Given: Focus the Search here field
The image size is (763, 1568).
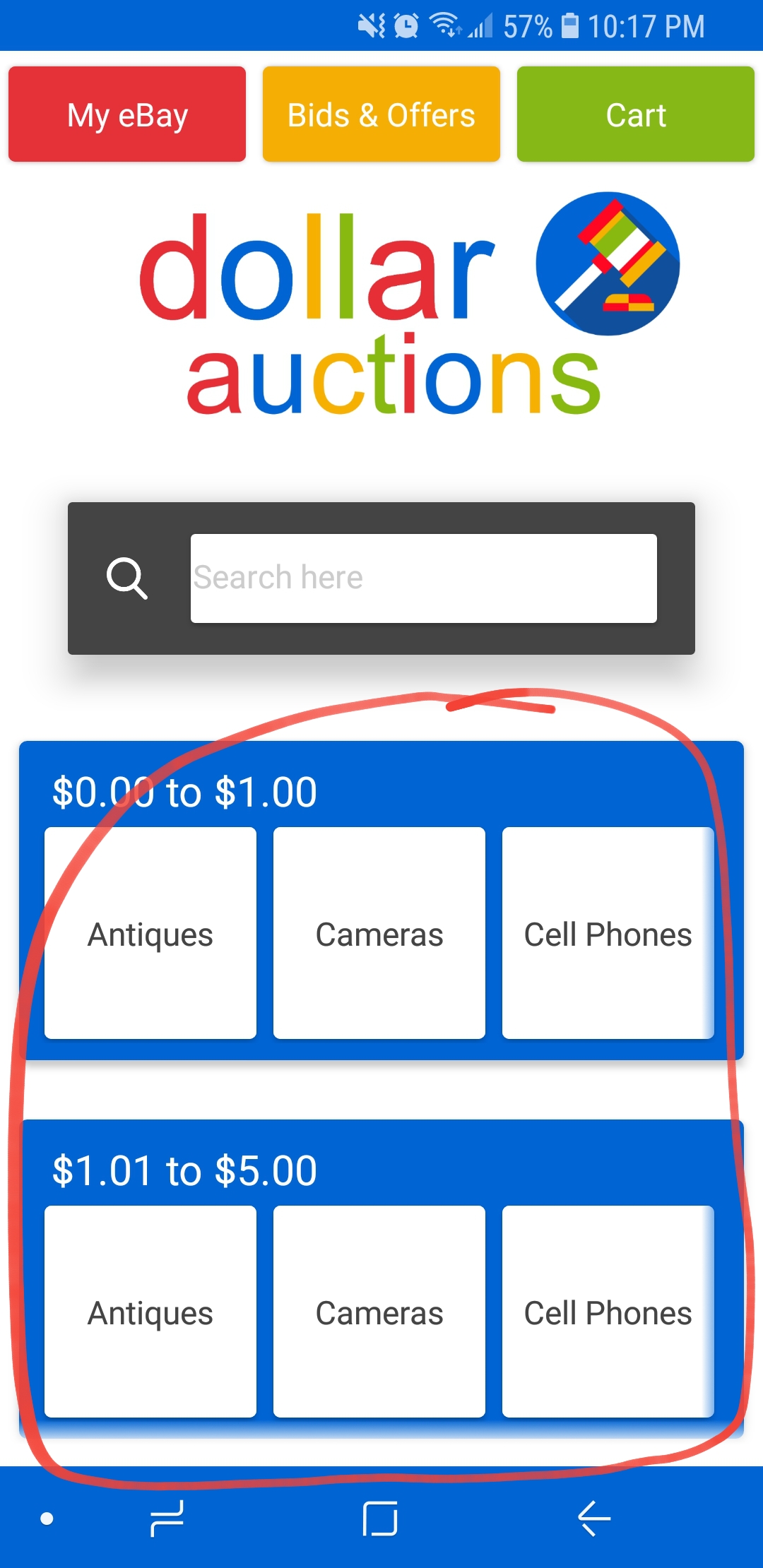Looking at the screenshot, I should pyautogui.click(x=424, y=578).
